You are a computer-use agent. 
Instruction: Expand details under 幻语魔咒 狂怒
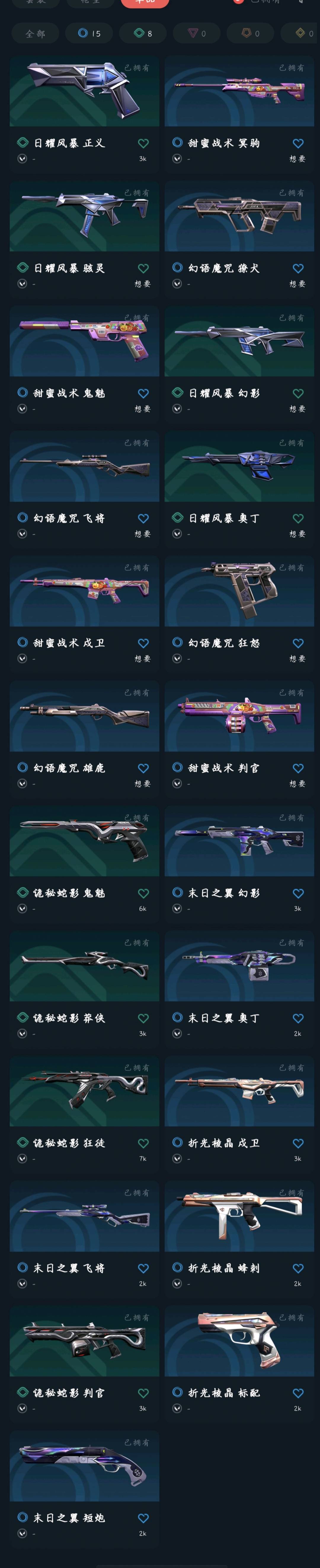pyautogui.click(x=177, y=658)
